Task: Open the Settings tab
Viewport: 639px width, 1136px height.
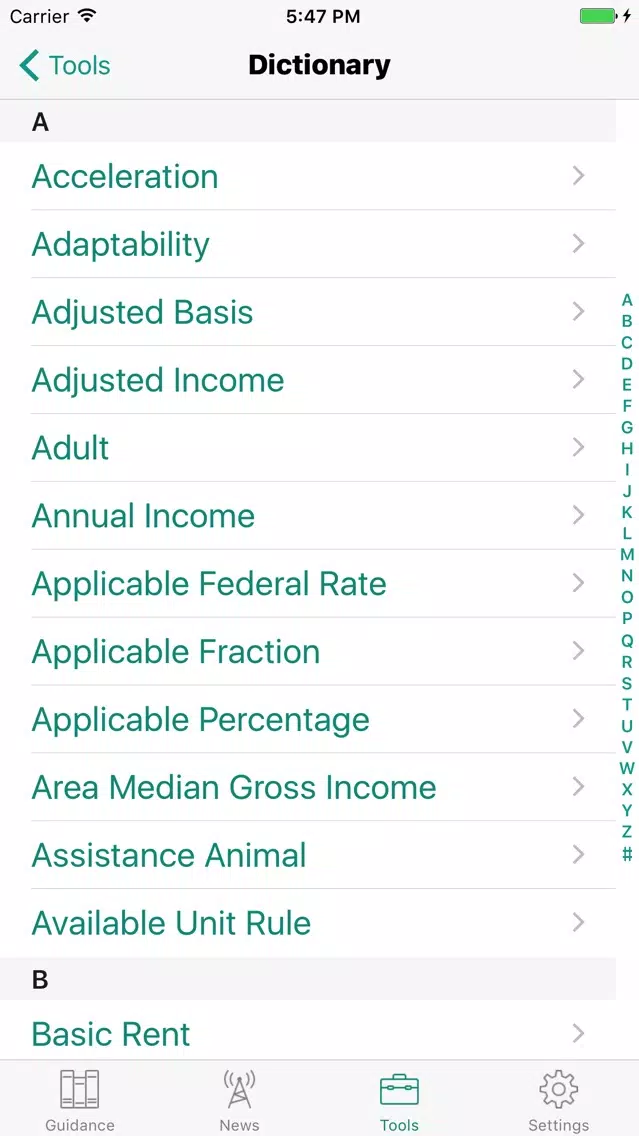Action: [x=559, y=1100]
